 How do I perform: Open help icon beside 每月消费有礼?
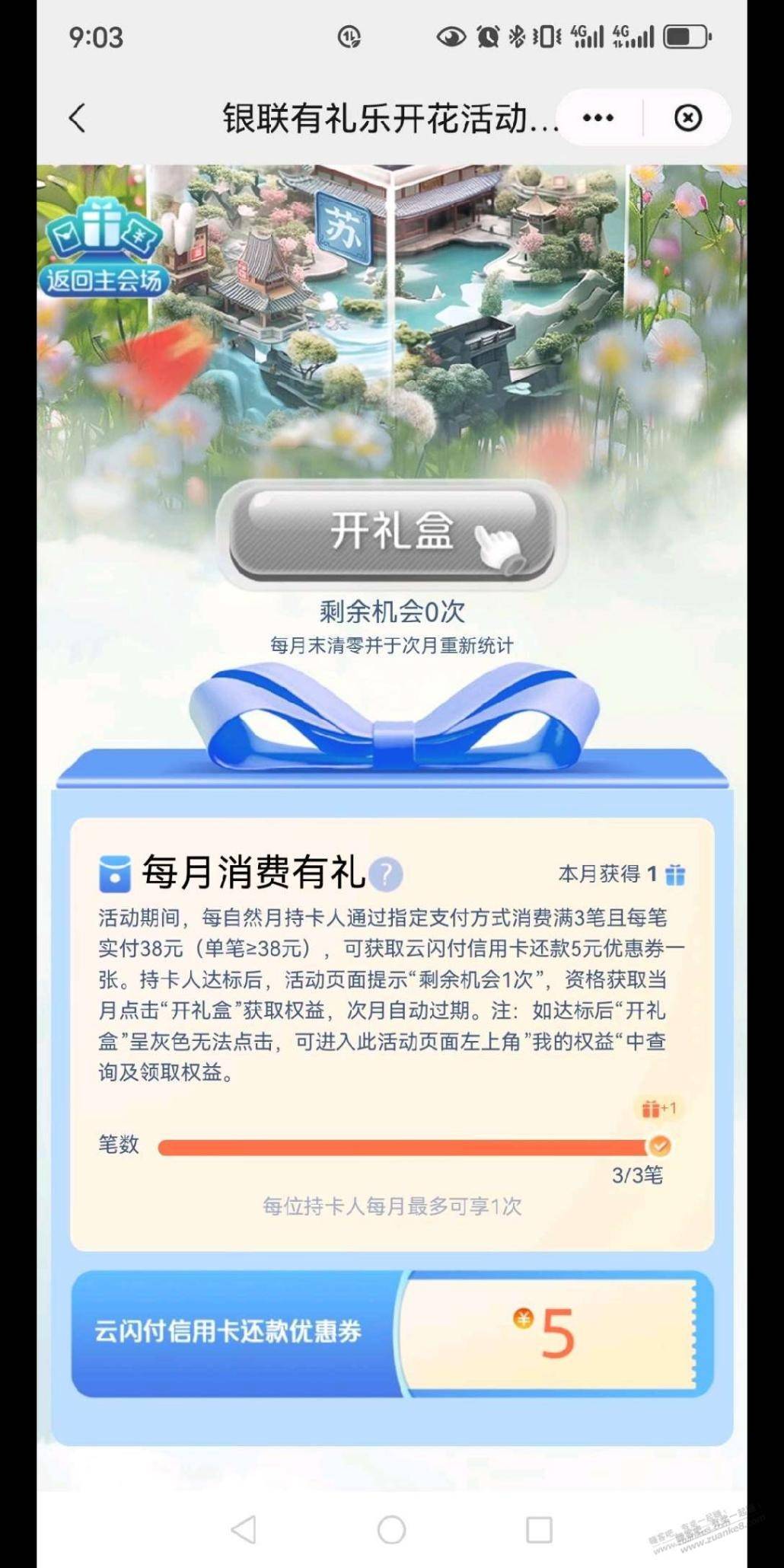point(386,874)
